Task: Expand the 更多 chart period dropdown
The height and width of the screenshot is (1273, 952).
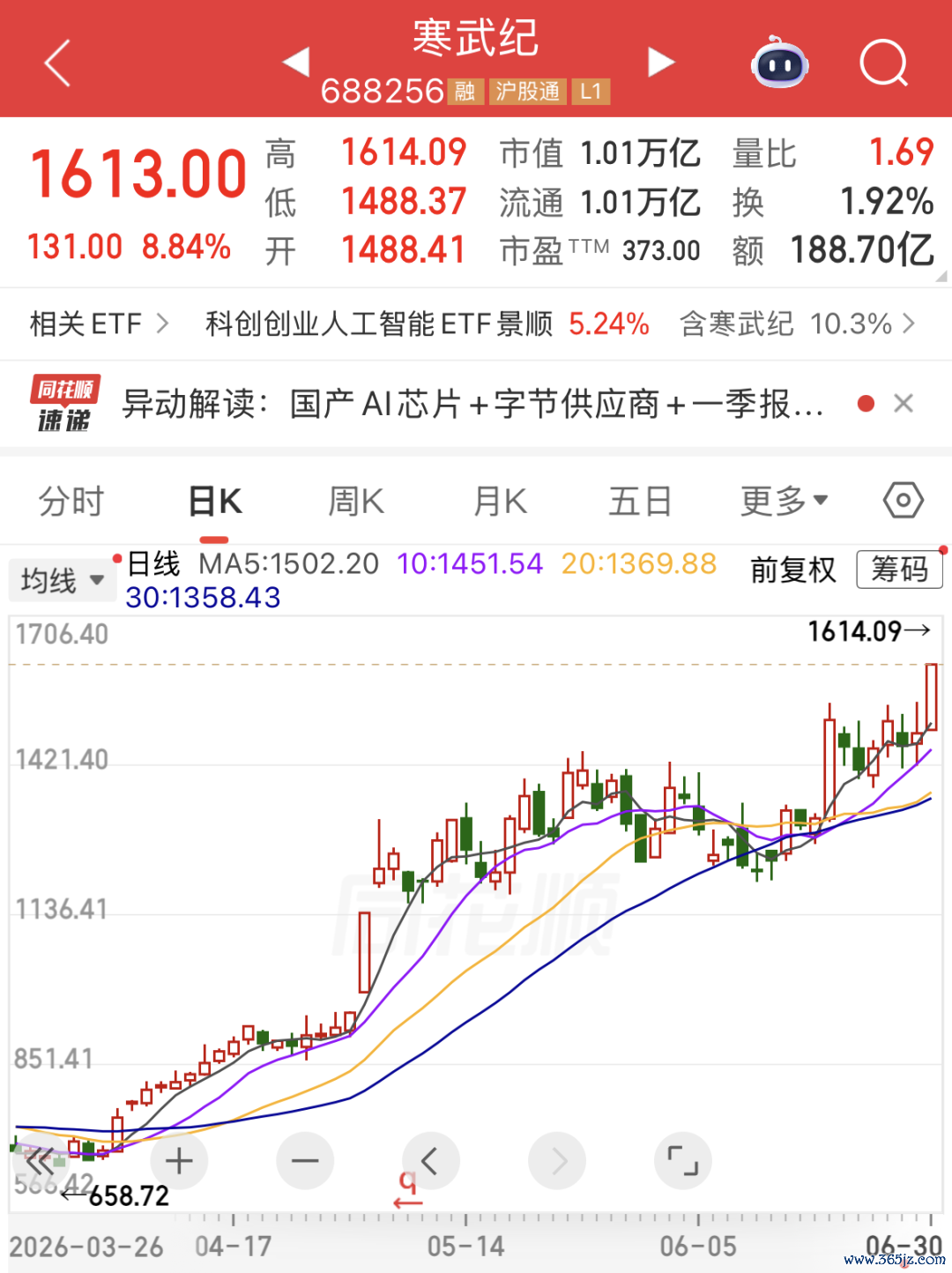Action: click(785, 502)
